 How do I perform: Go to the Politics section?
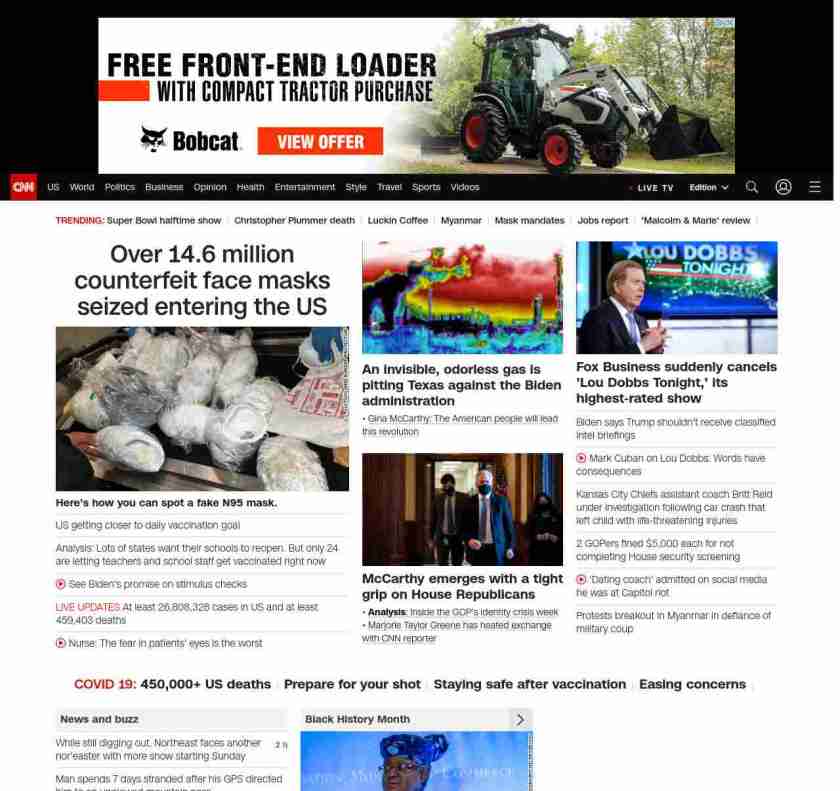[x=119, y=187]
